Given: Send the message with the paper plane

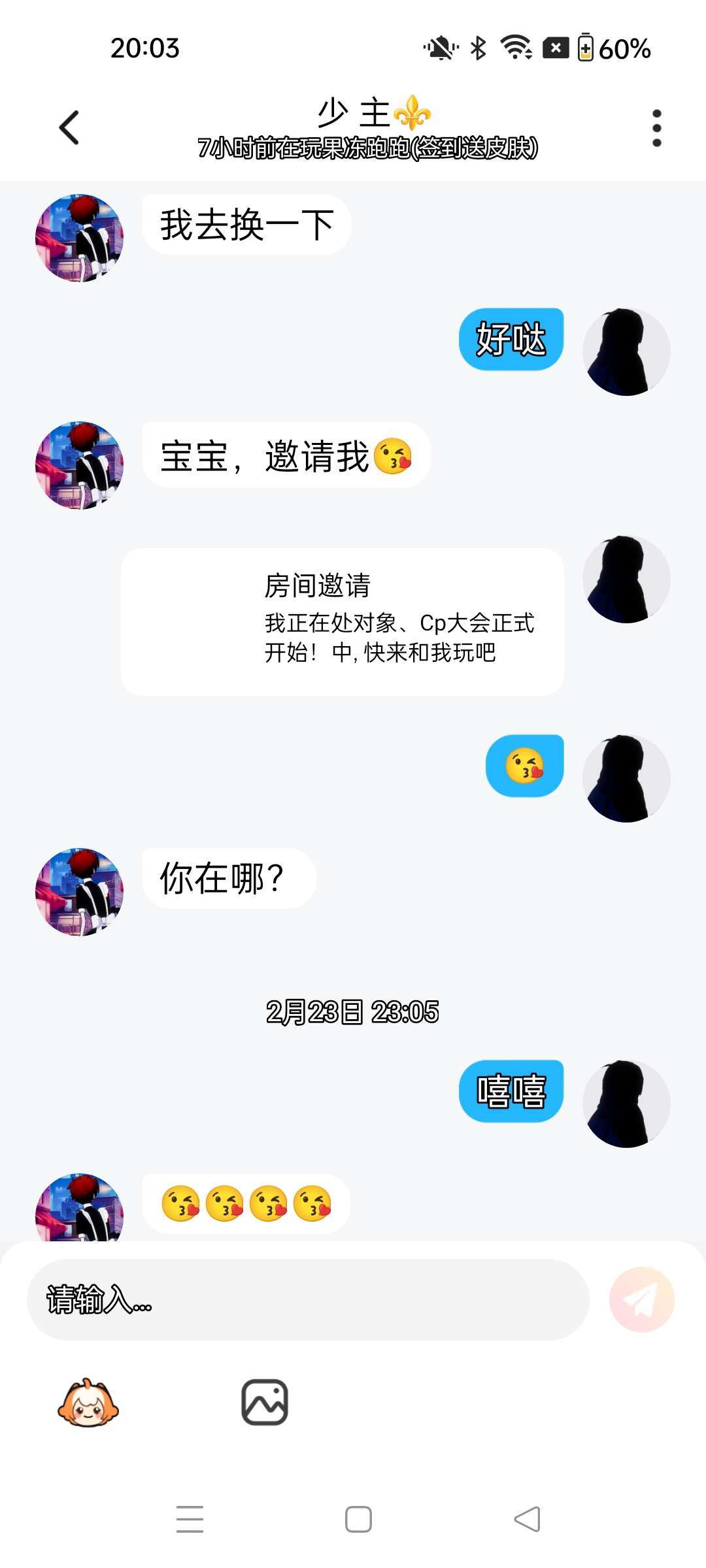Looking at the screenshot, I should point(641,1299).
